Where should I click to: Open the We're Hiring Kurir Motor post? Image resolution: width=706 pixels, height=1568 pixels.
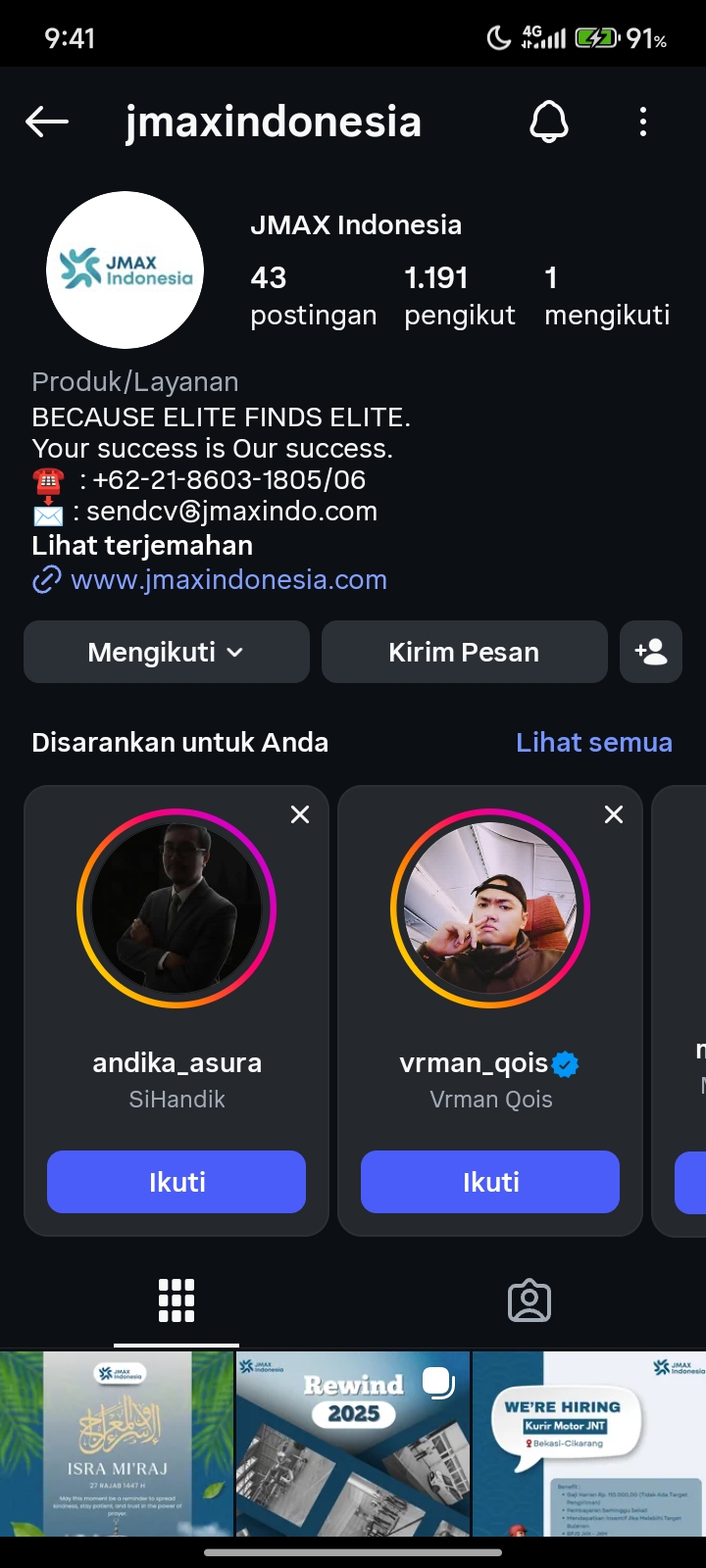[588, 1444]
